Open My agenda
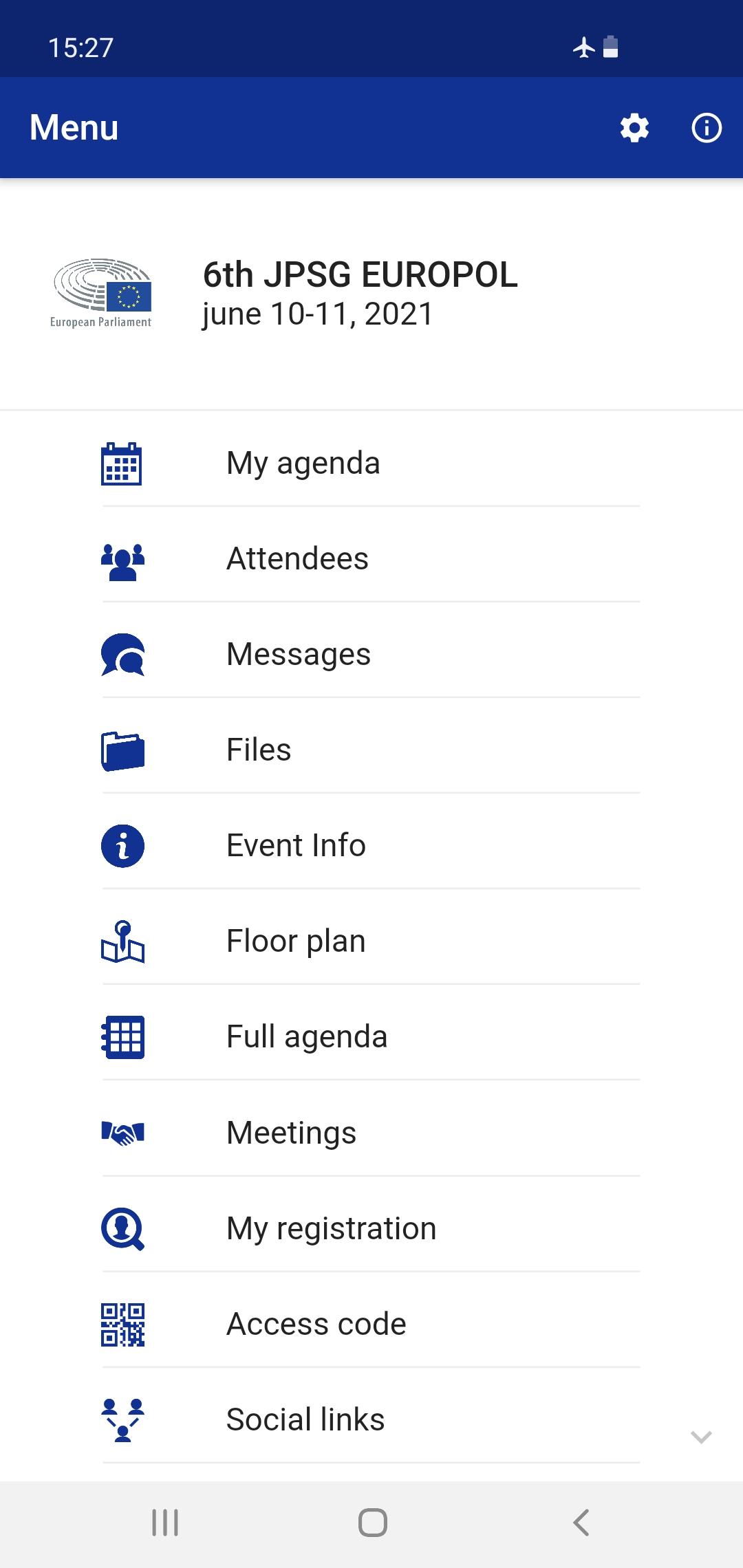The width and height of the screenshot is (743, 1568). coord(371,464)
